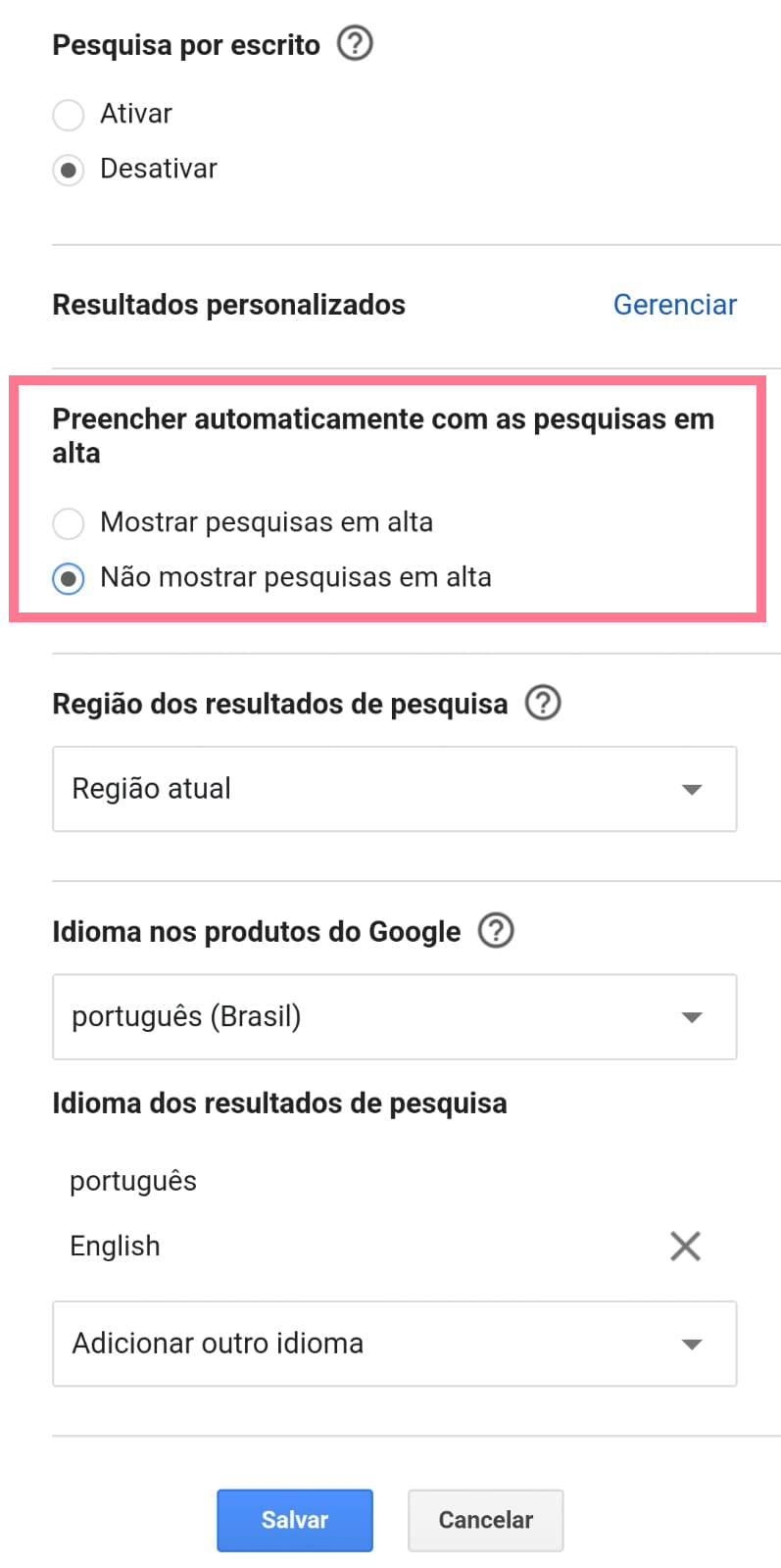Cancel changes via the 'Cancelar' button
Screen dimensions: 781x1568
[x=485, y=1520]
